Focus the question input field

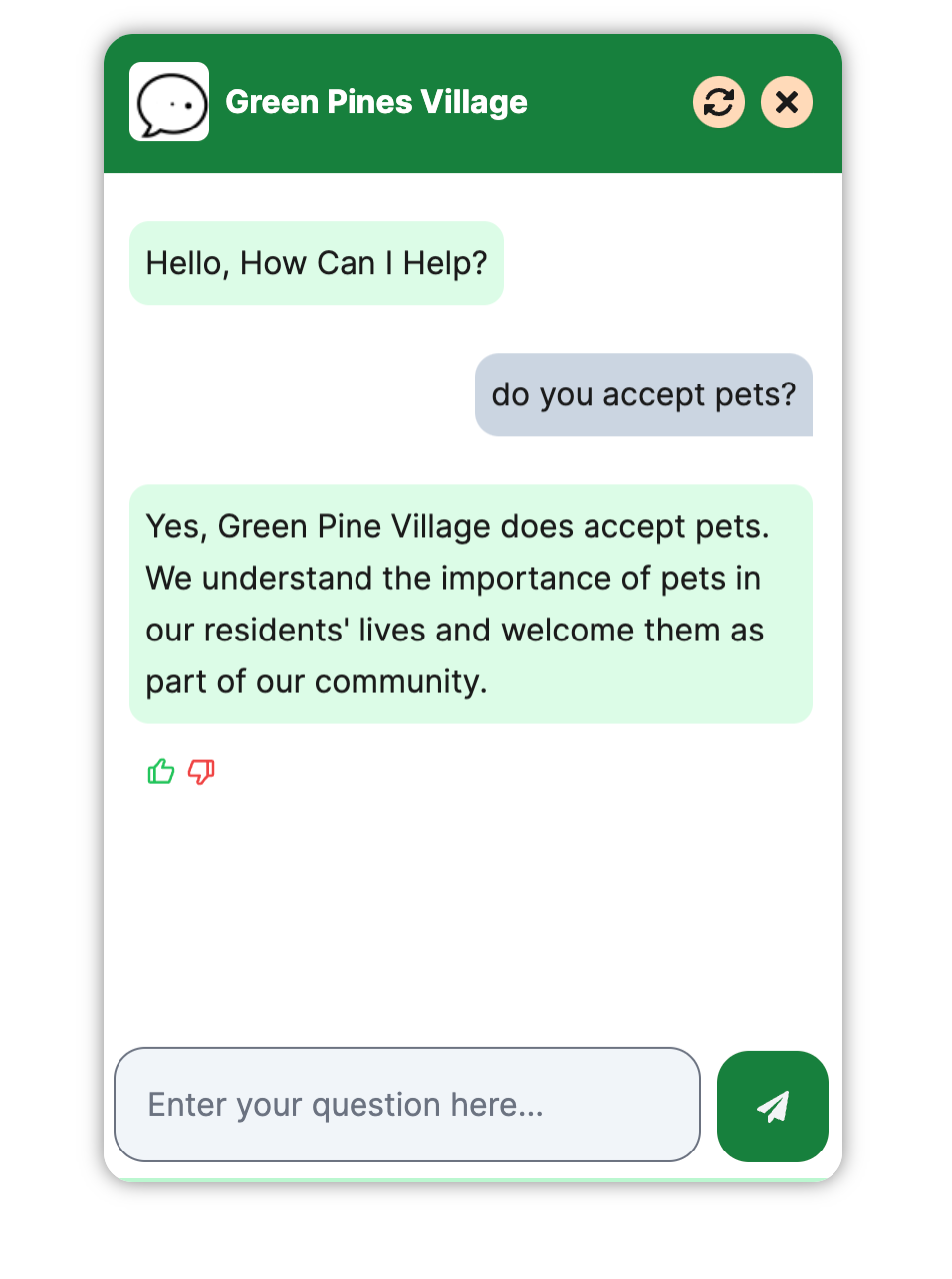406,1104
